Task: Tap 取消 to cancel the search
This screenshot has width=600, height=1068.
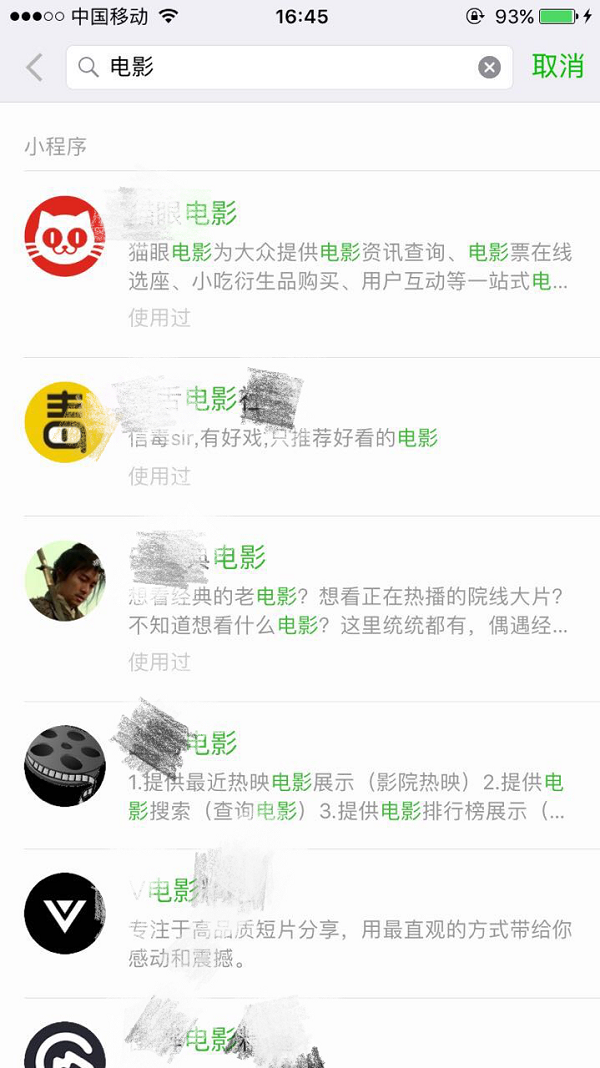Action: pyautogui.click(x=557, y=66)
